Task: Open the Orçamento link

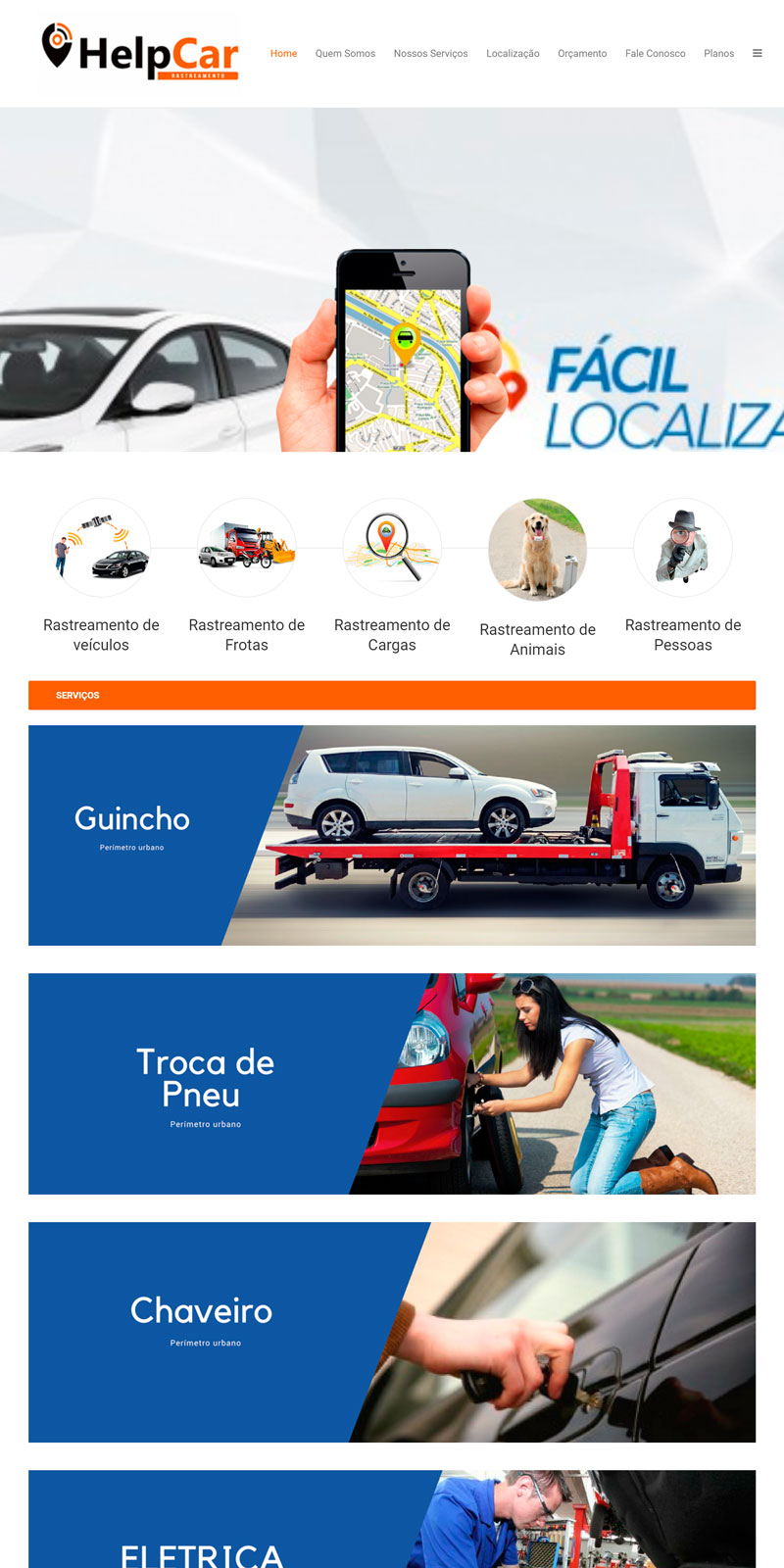Action: click(582, 54)
